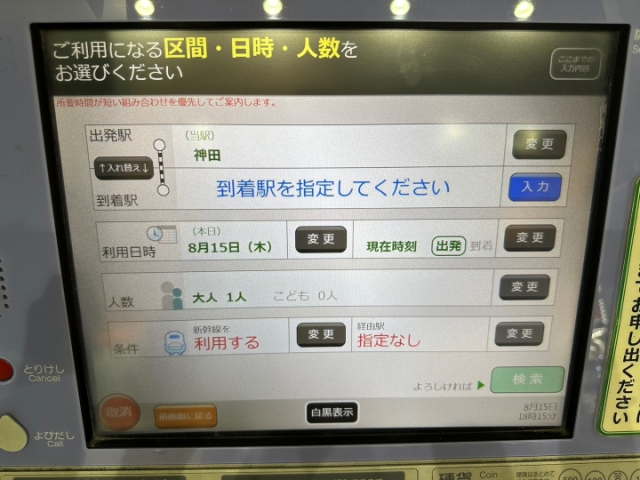Viewport: 640px width, 480px height.
Task: View ここまでの入力内容 input summary
Action: click(x=576, y=64)
